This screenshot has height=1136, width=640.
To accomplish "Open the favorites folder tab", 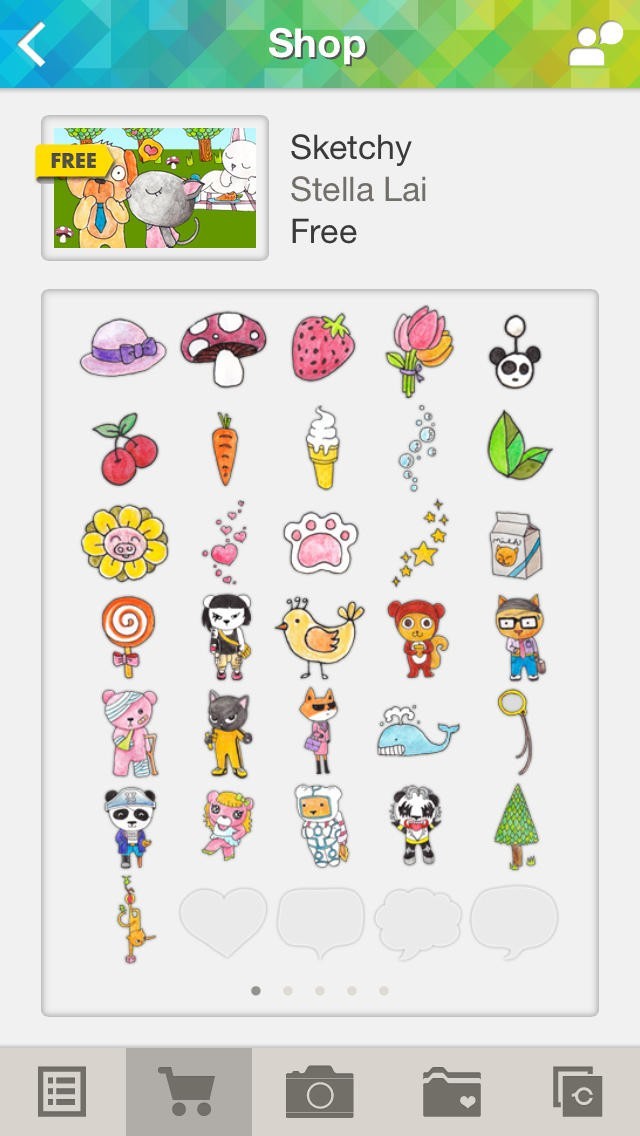I will tap(452, 1091).
